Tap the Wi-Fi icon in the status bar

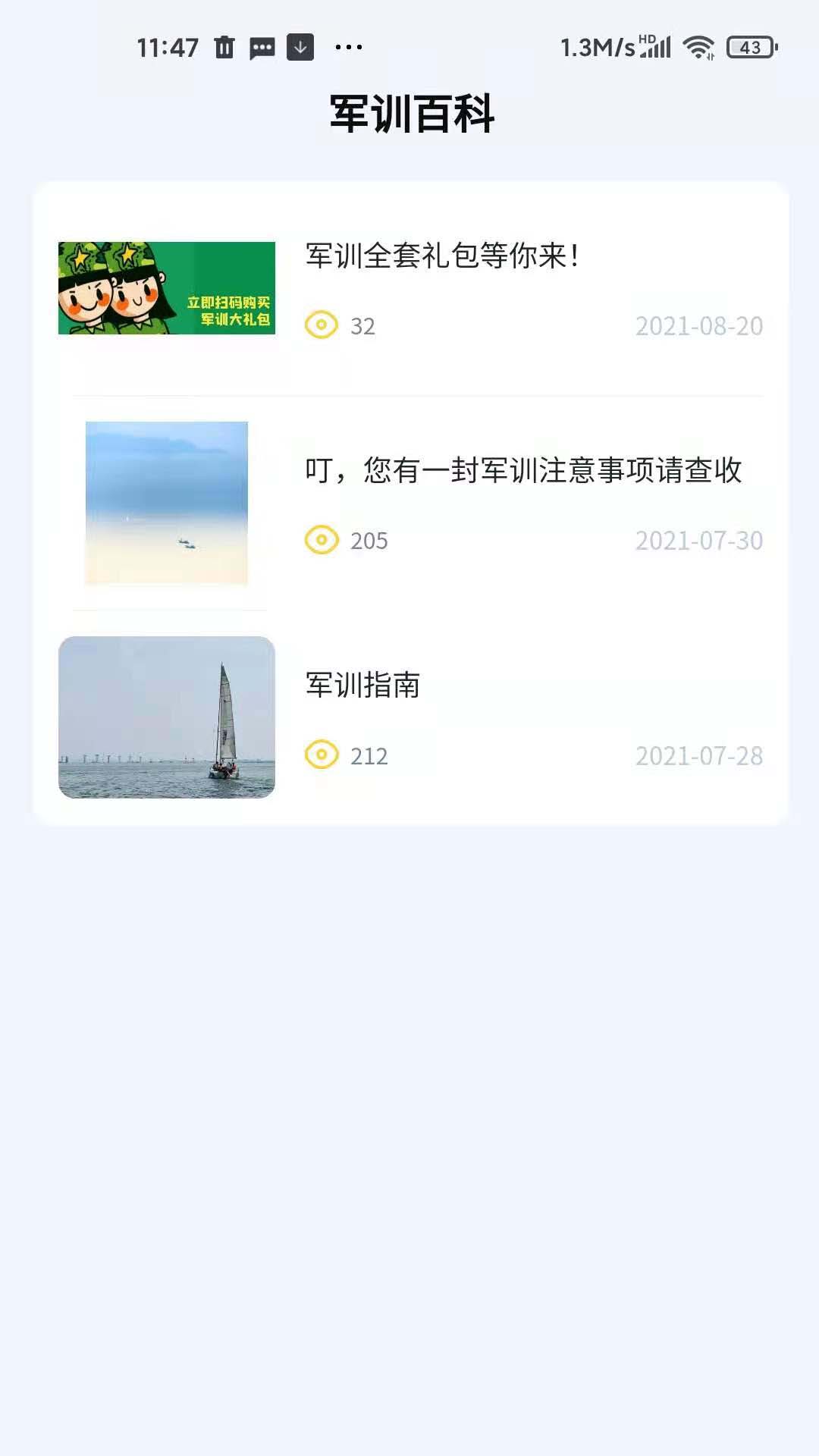(698, 47)
